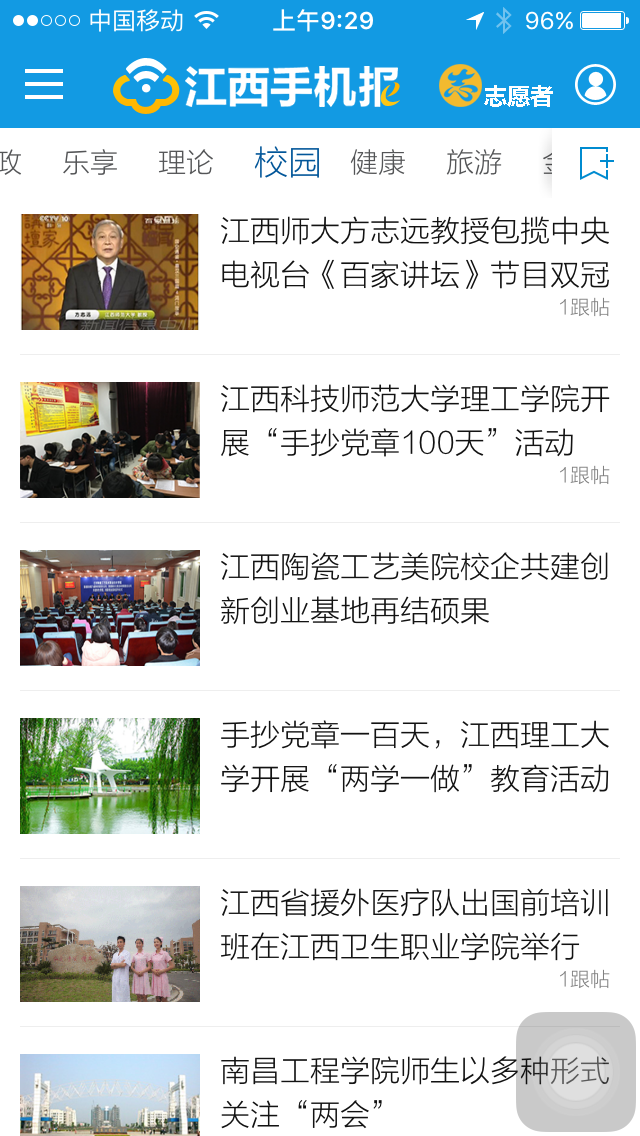Open the user profile icon
This screenshot has height=1136, width=640.
595,85
